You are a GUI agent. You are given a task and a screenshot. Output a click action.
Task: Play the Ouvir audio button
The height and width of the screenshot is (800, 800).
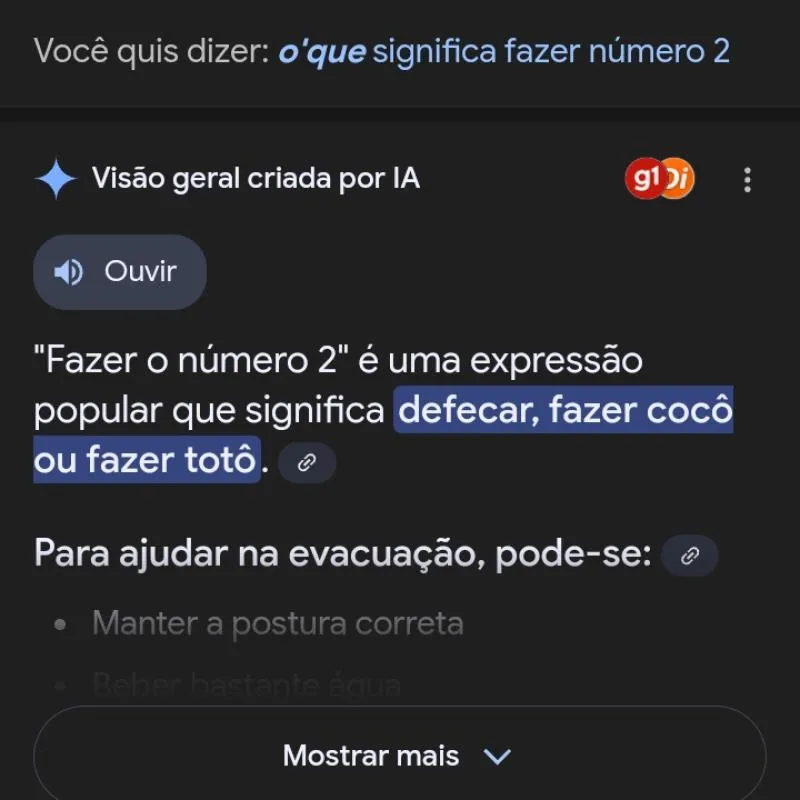(x=120, y=272)
